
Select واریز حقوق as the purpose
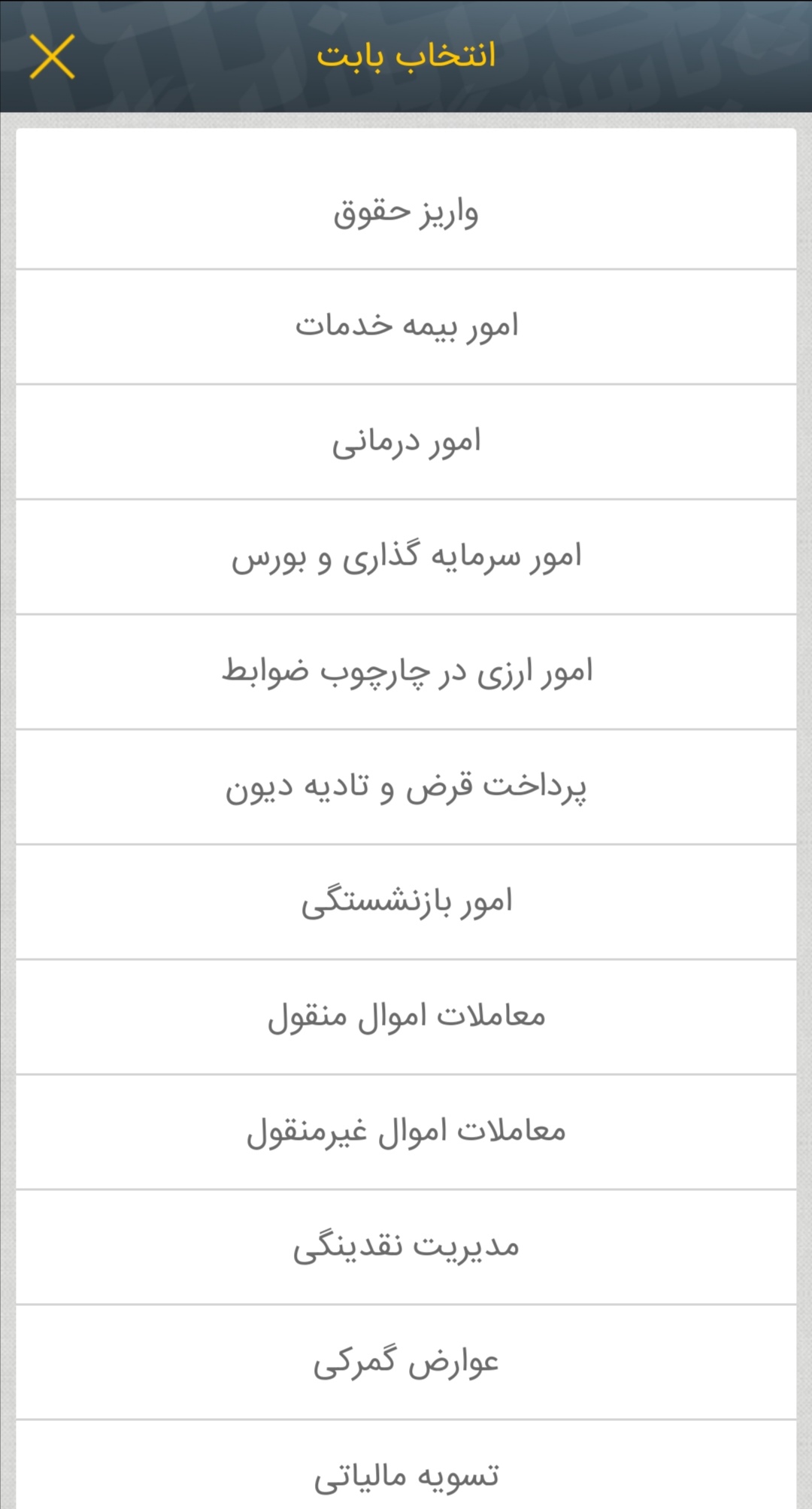(406, 212)
